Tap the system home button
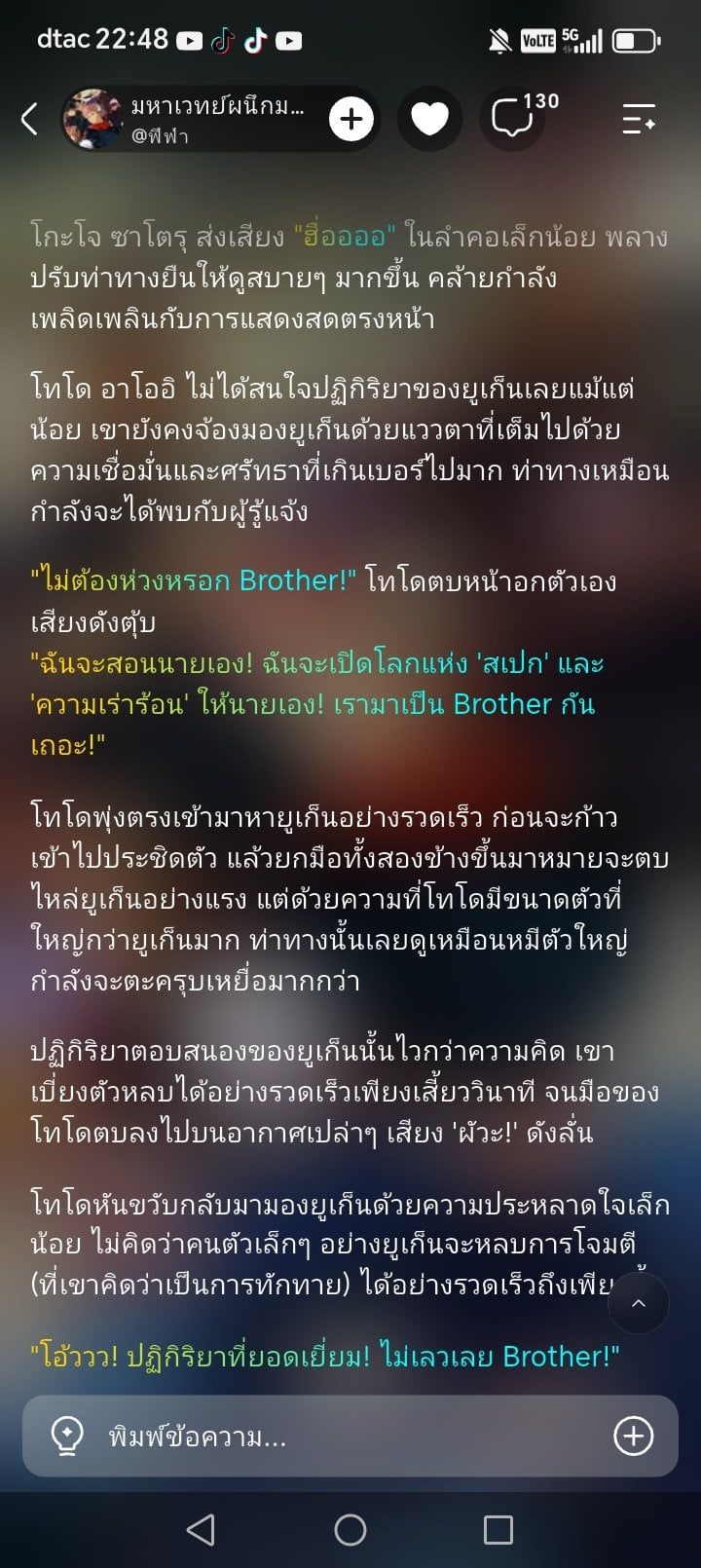Screen dimensions: 701x1568 [x=350, y=1530]
